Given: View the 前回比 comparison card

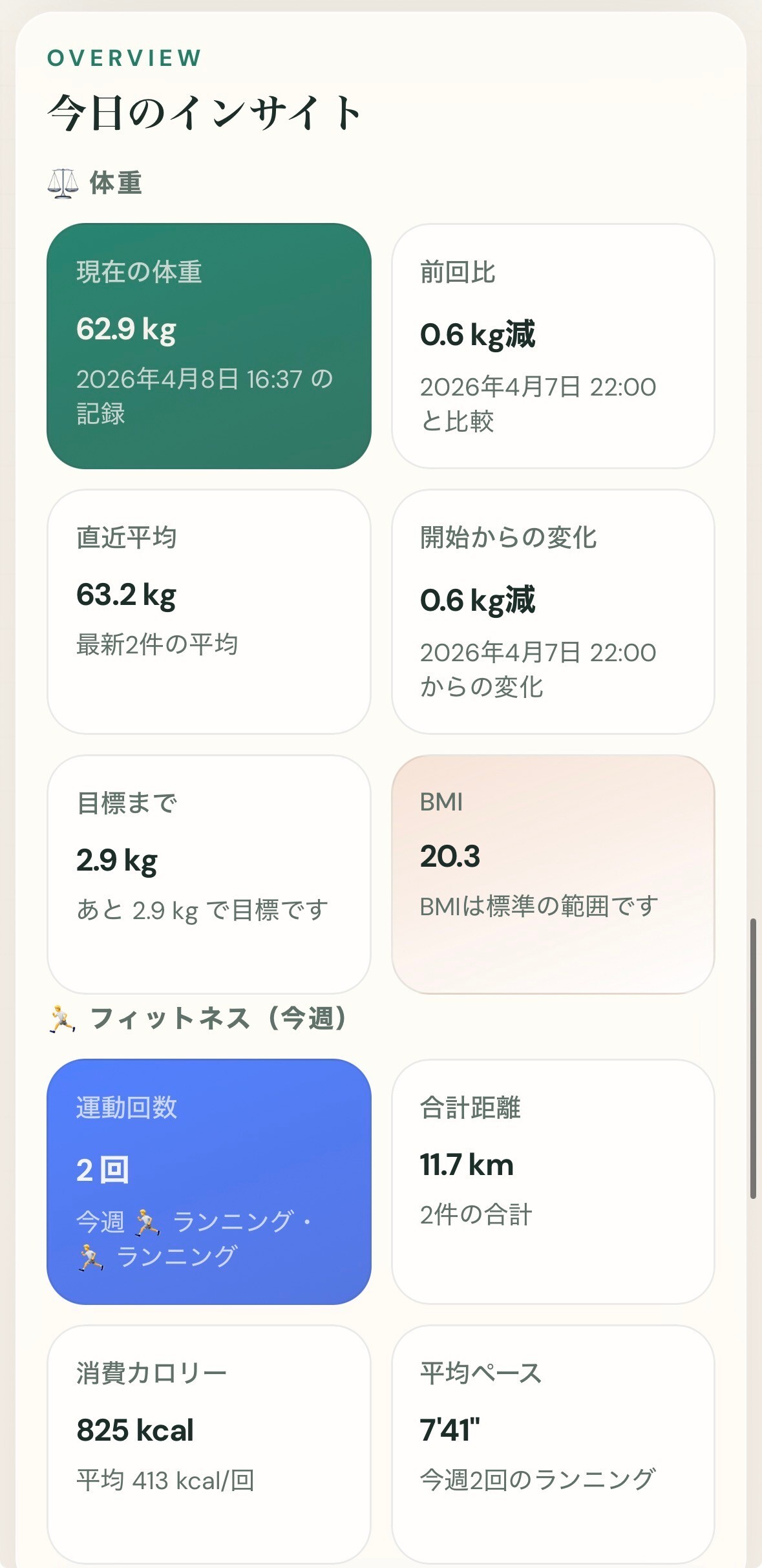Looking at the screenshot, I should coord(553,346).
